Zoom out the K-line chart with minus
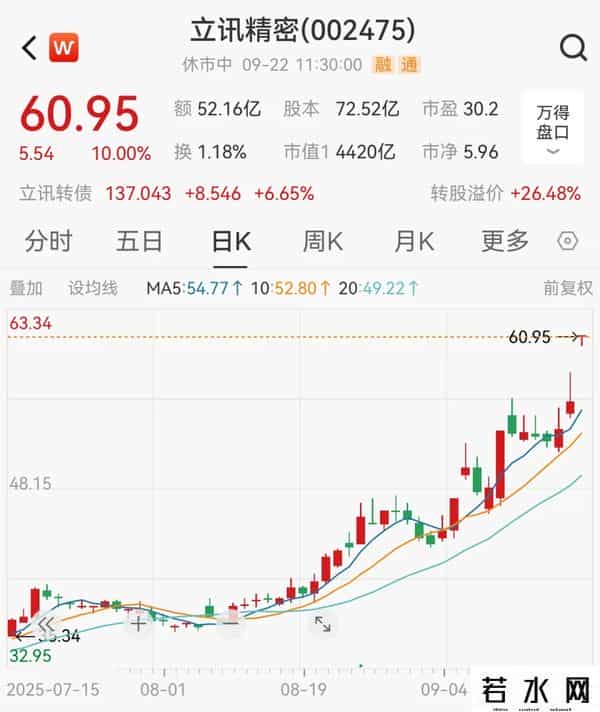The width and height of the screenshot is (600, 712). [231, 623]
